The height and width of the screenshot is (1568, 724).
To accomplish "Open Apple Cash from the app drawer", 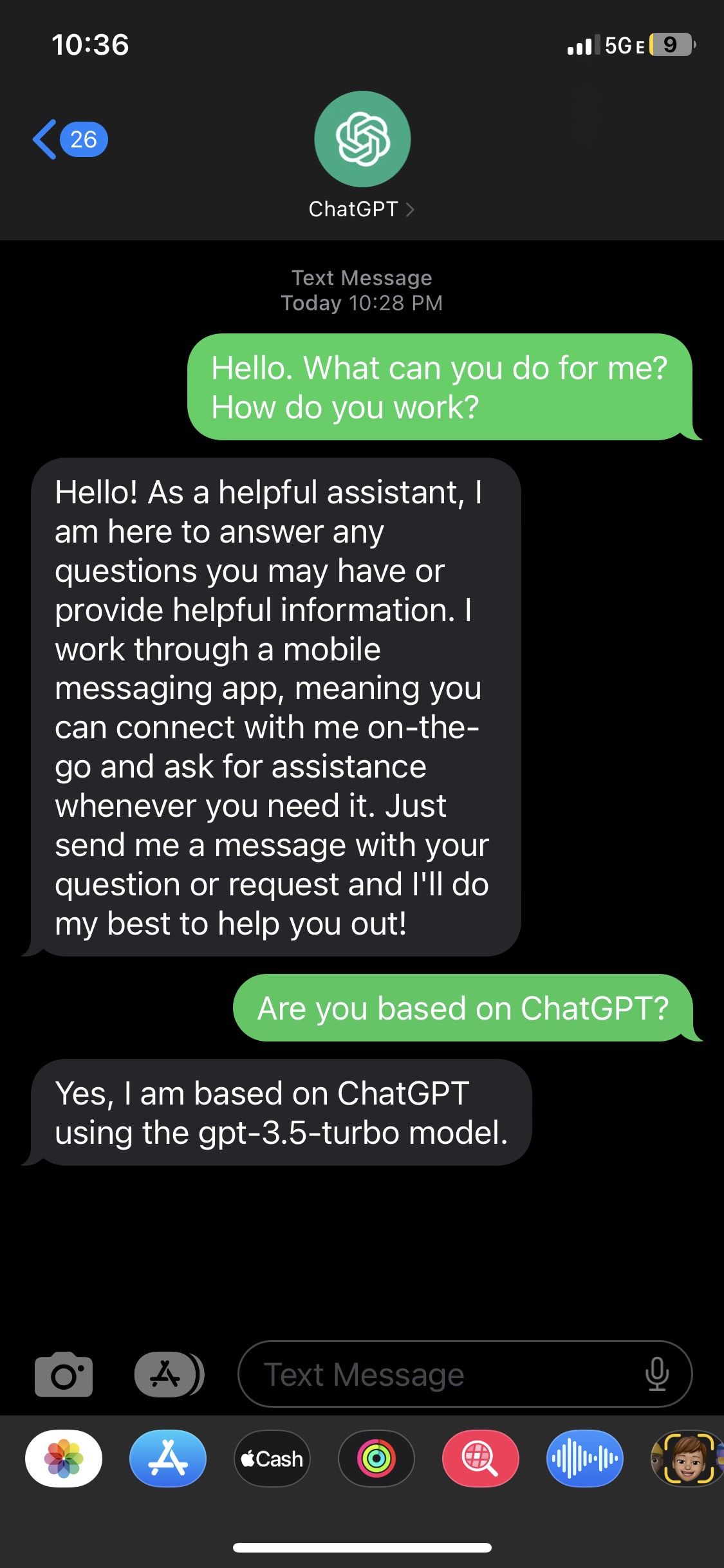I will click(x=271, y=1459).
